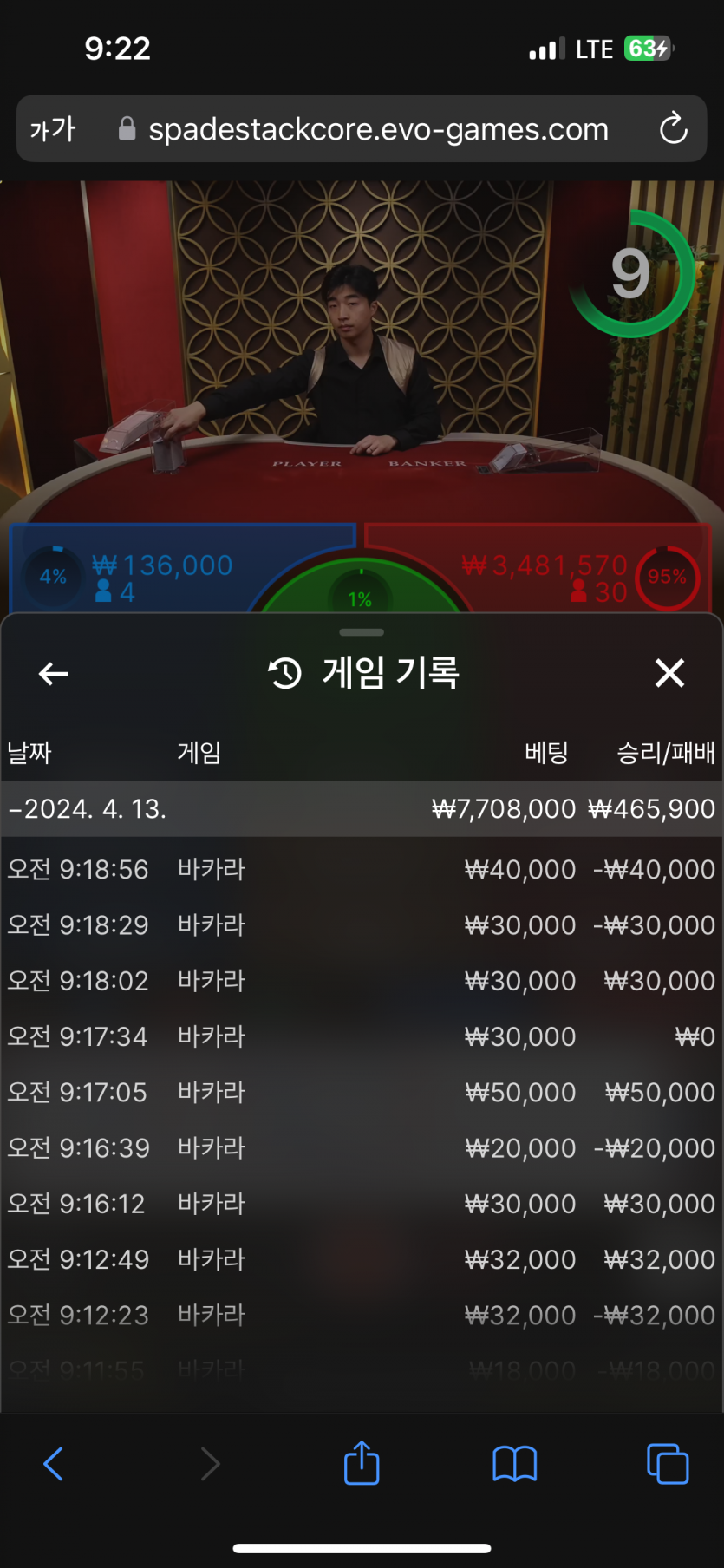Open Safari bookmarks
This screenshot has width=724, height=1568.
click(x=514, y=1464)
